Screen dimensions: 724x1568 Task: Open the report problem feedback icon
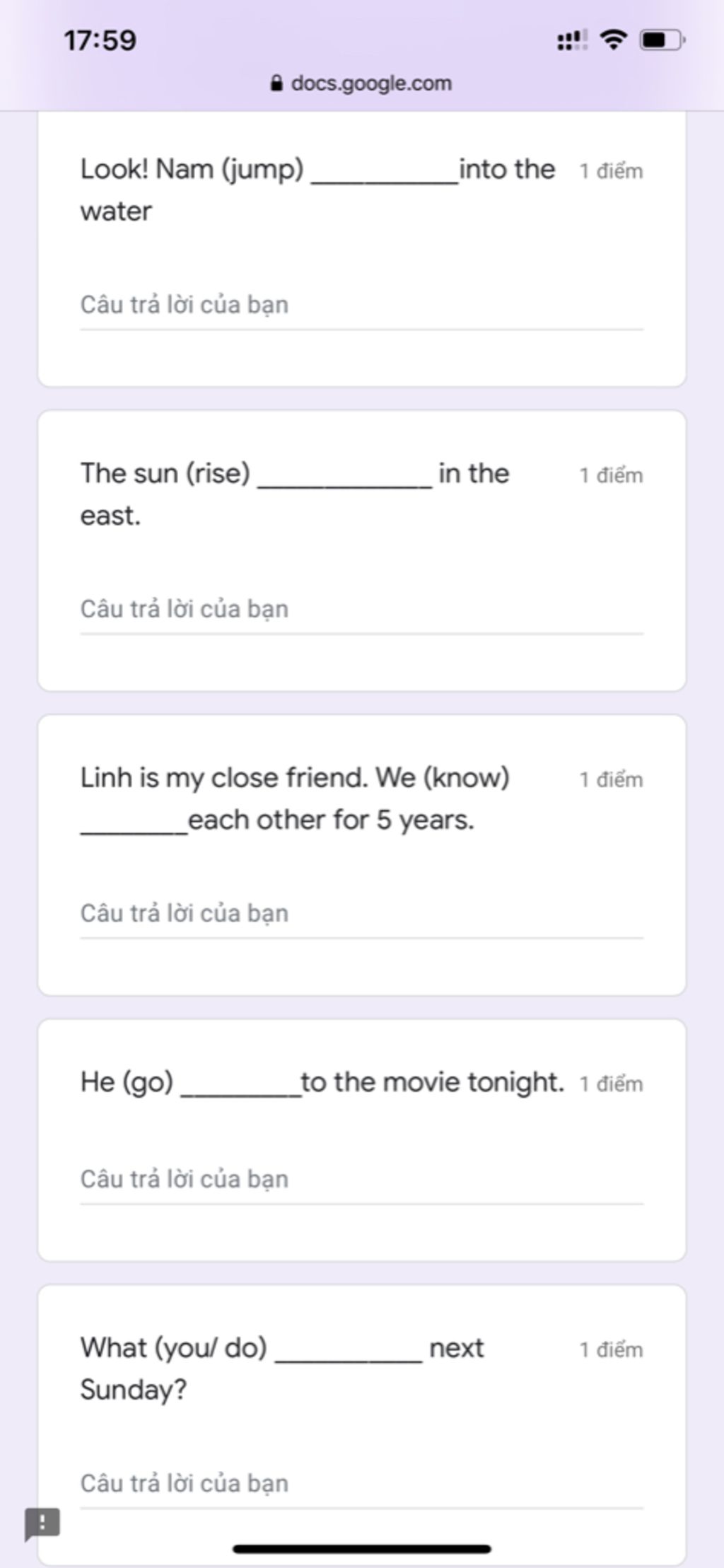coord(42,1523)
